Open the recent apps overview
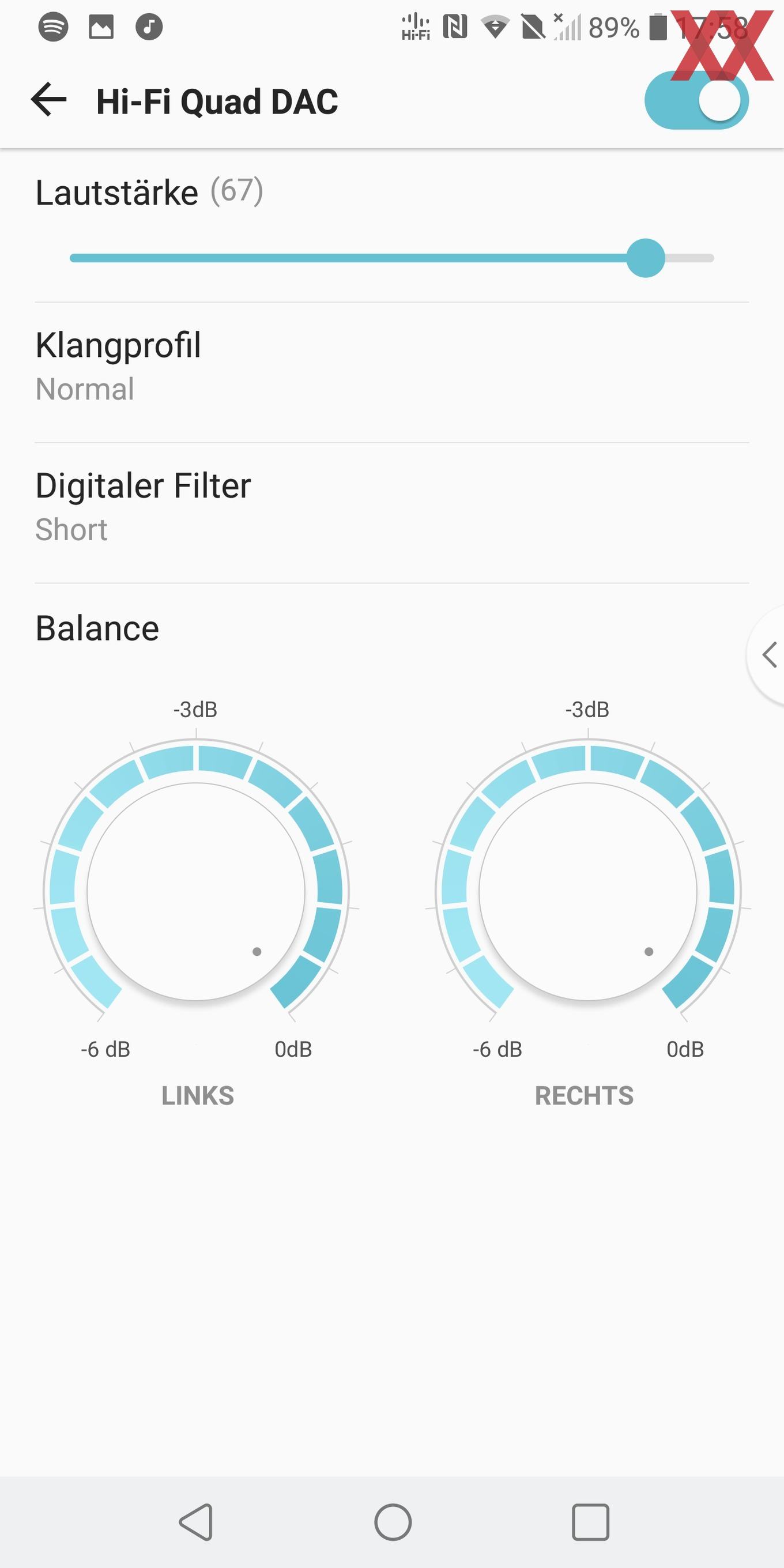Screen dimensions: 784x1568 click(590, 1522)
